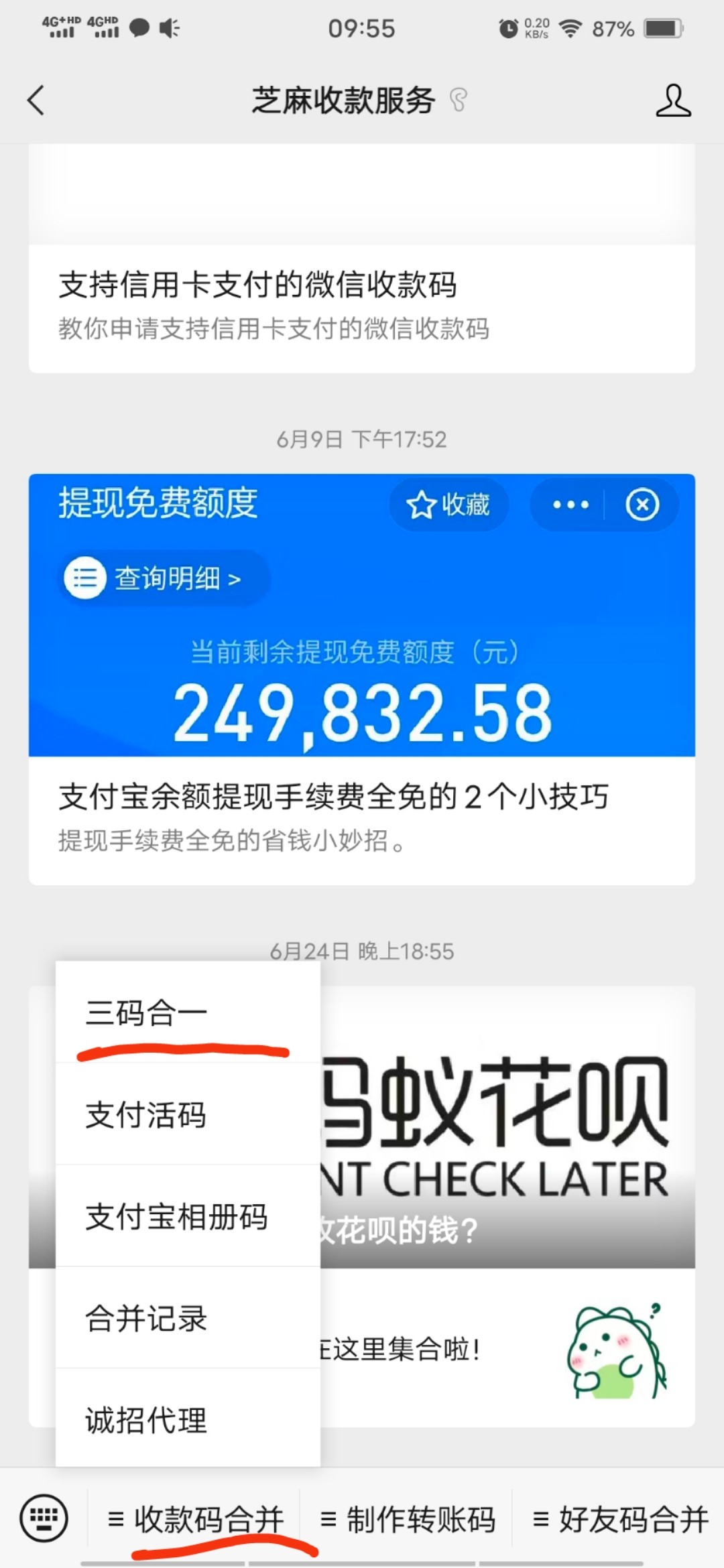Open article 支付宝余额提现手续费全免的2个小技巧

[x=361, y=814]
